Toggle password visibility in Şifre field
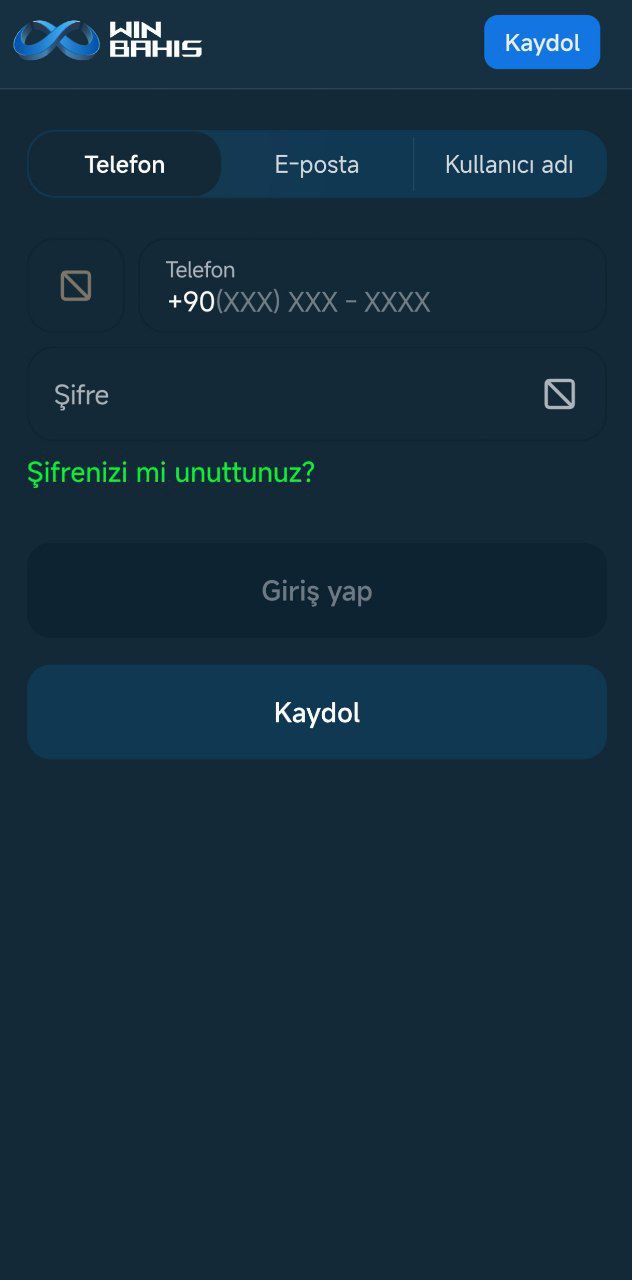The width and height of the screenshot is (632, 1280). point(559,395)
